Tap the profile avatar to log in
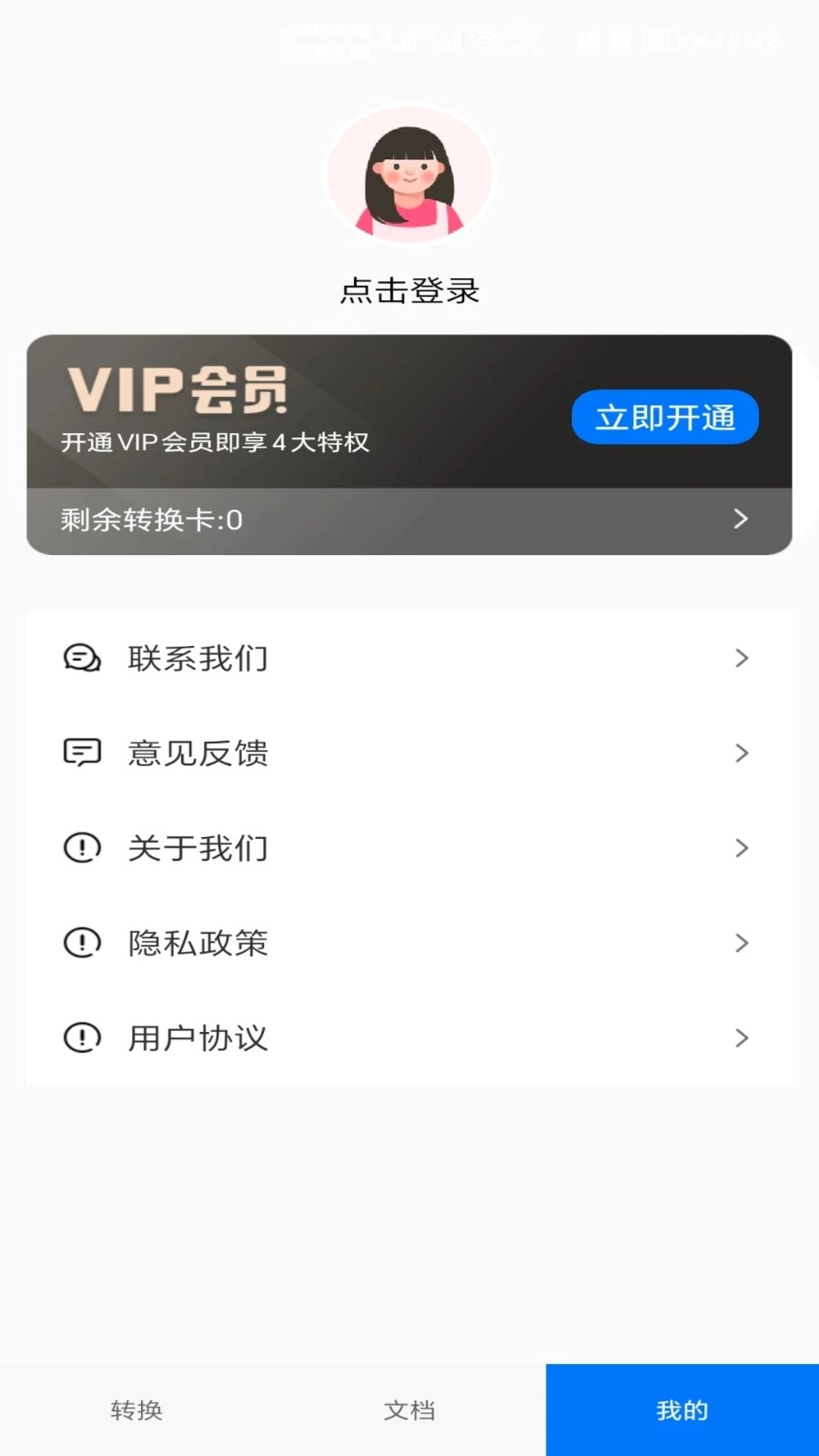This screenshot has height=1456, width=819. pyautogui.click(x=409, y=175)
